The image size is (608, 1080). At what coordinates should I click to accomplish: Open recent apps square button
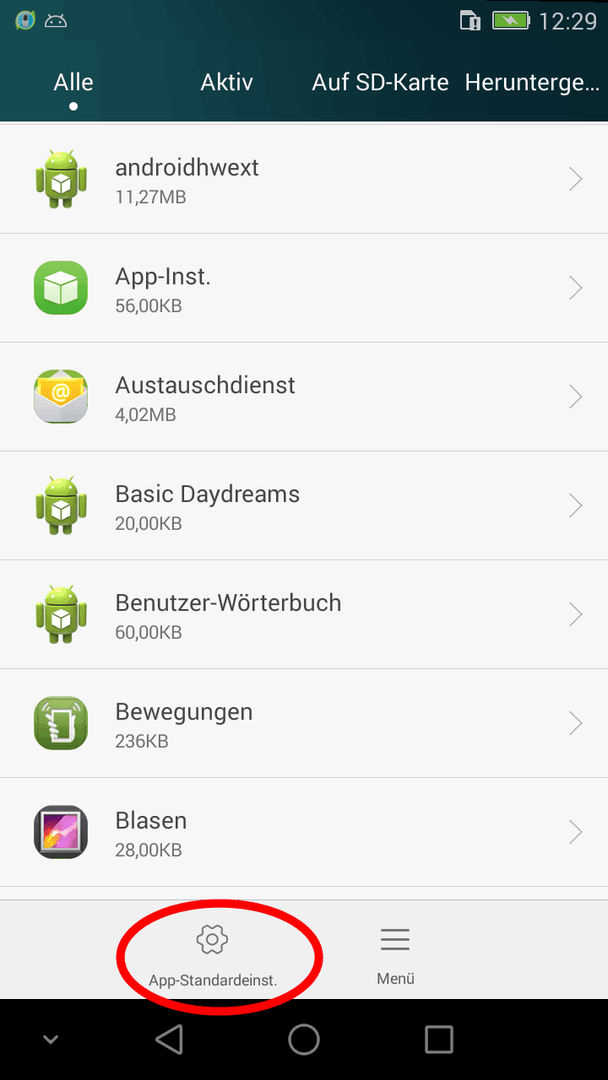[439, 1039]
